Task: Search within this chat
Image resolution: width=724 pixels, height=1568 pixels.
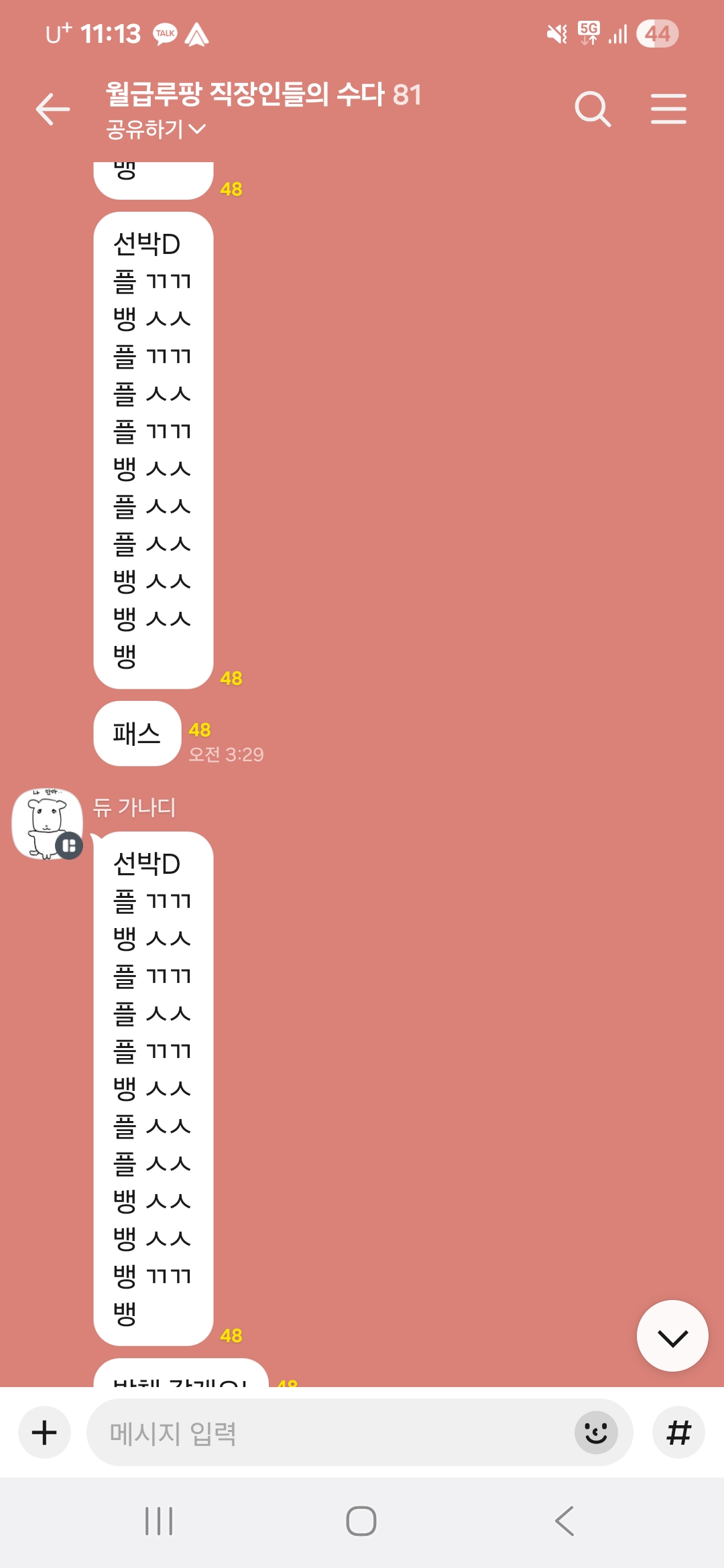Action: click(593, 109)
